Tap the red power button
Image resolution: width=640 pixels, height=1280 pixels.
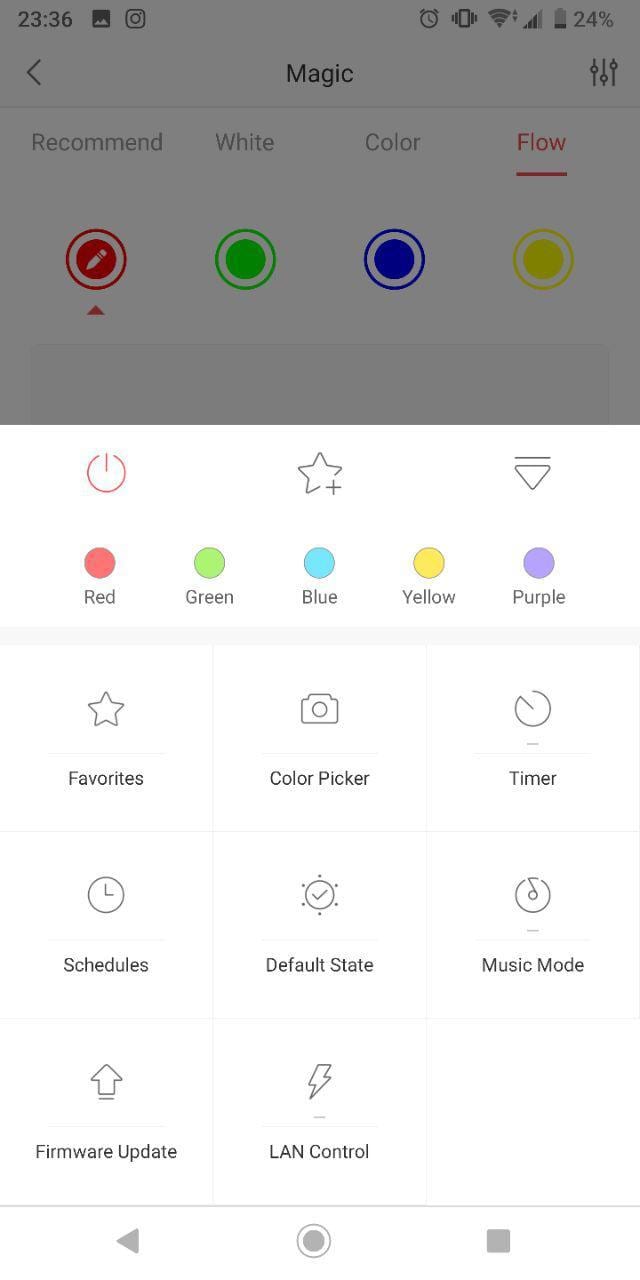click(106, 472)
